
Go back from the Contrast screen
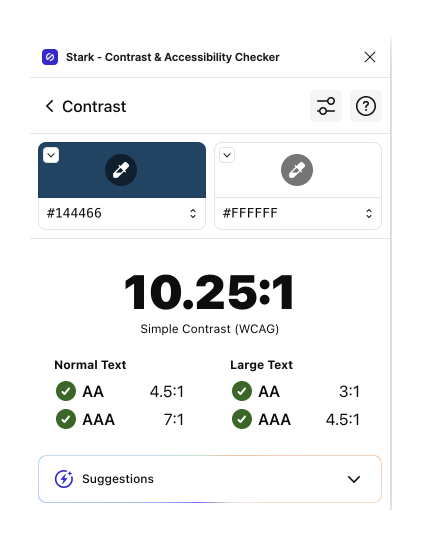click(x=50, y=106)
